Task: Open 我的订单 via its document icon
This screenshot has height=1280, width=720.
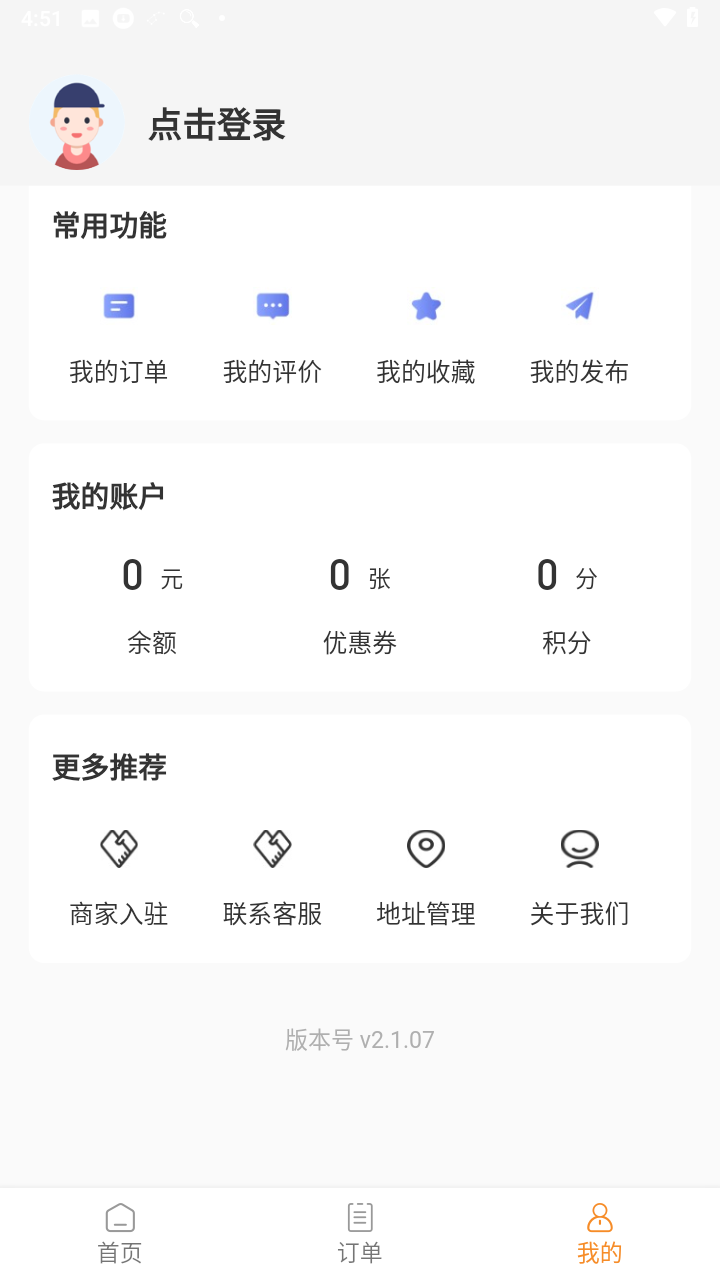Action: click(x=119, y=306)
